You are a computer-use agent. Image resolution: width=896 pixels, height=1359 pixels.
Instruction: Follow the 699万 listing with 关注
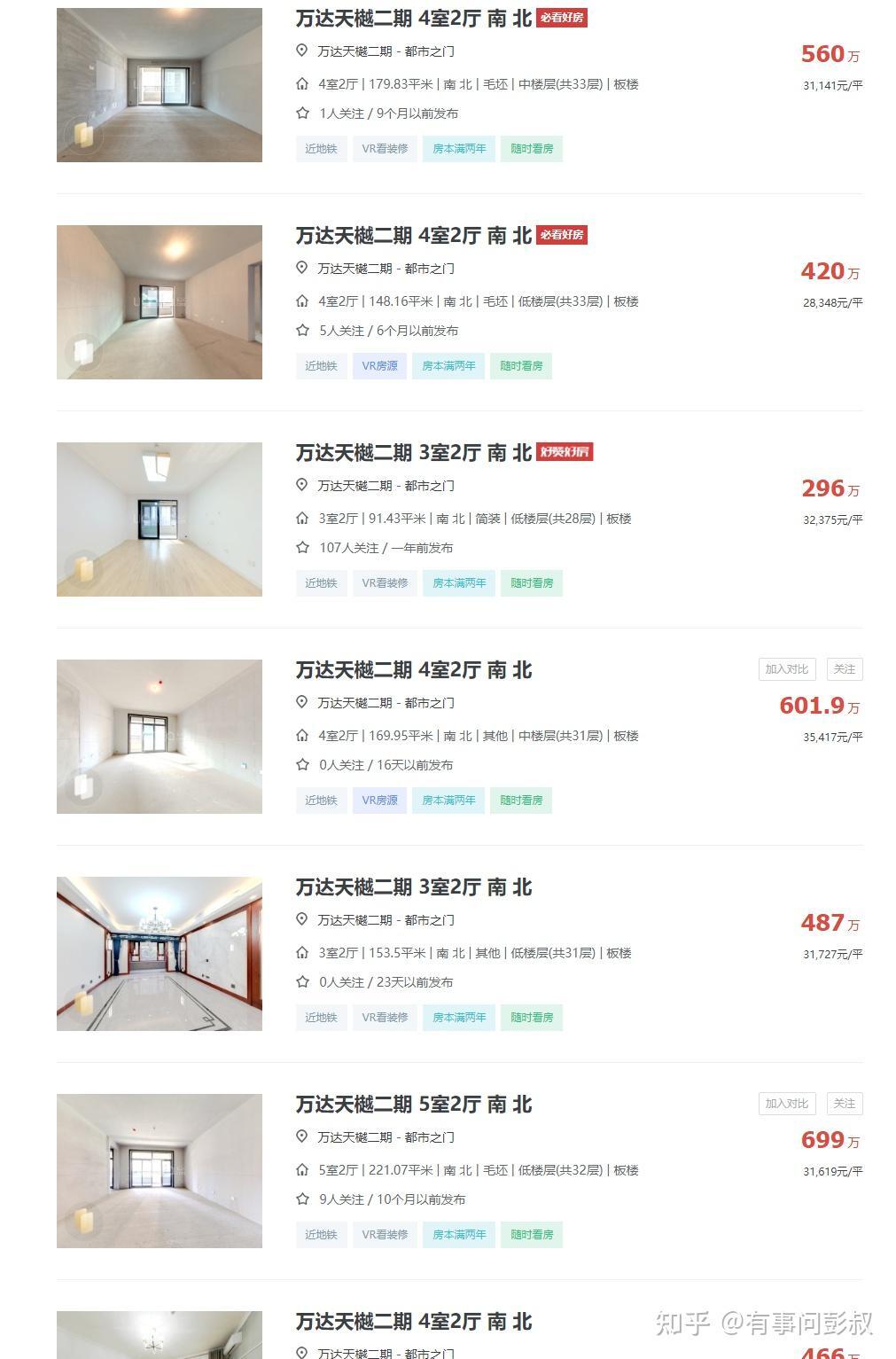(845, 1104)
